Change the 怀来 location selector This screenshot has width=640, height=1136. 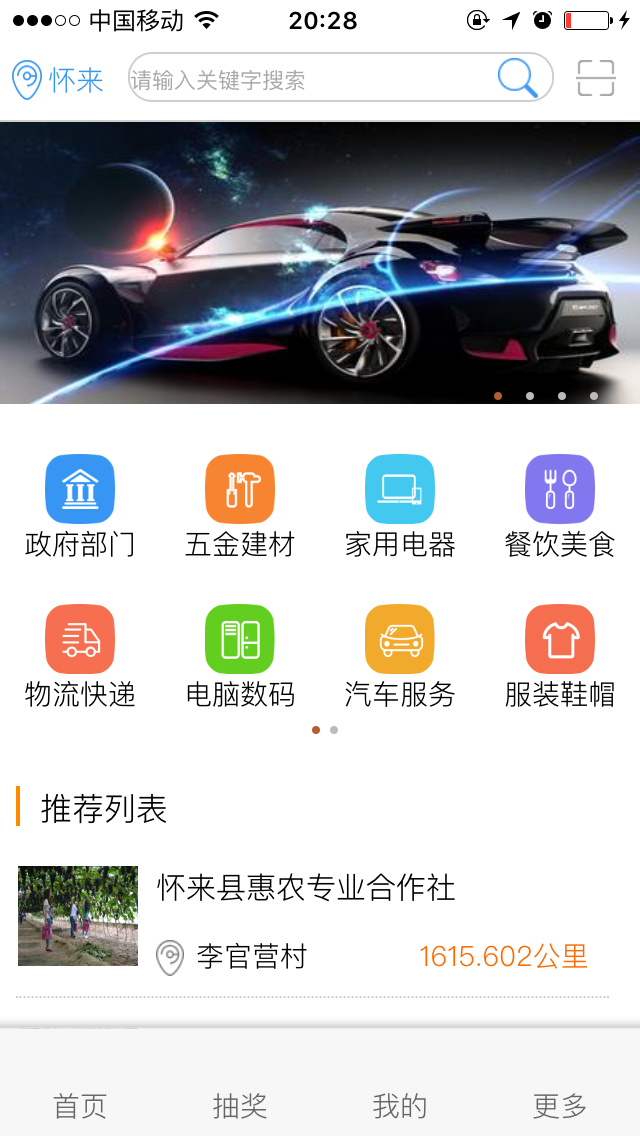point(58,80)
